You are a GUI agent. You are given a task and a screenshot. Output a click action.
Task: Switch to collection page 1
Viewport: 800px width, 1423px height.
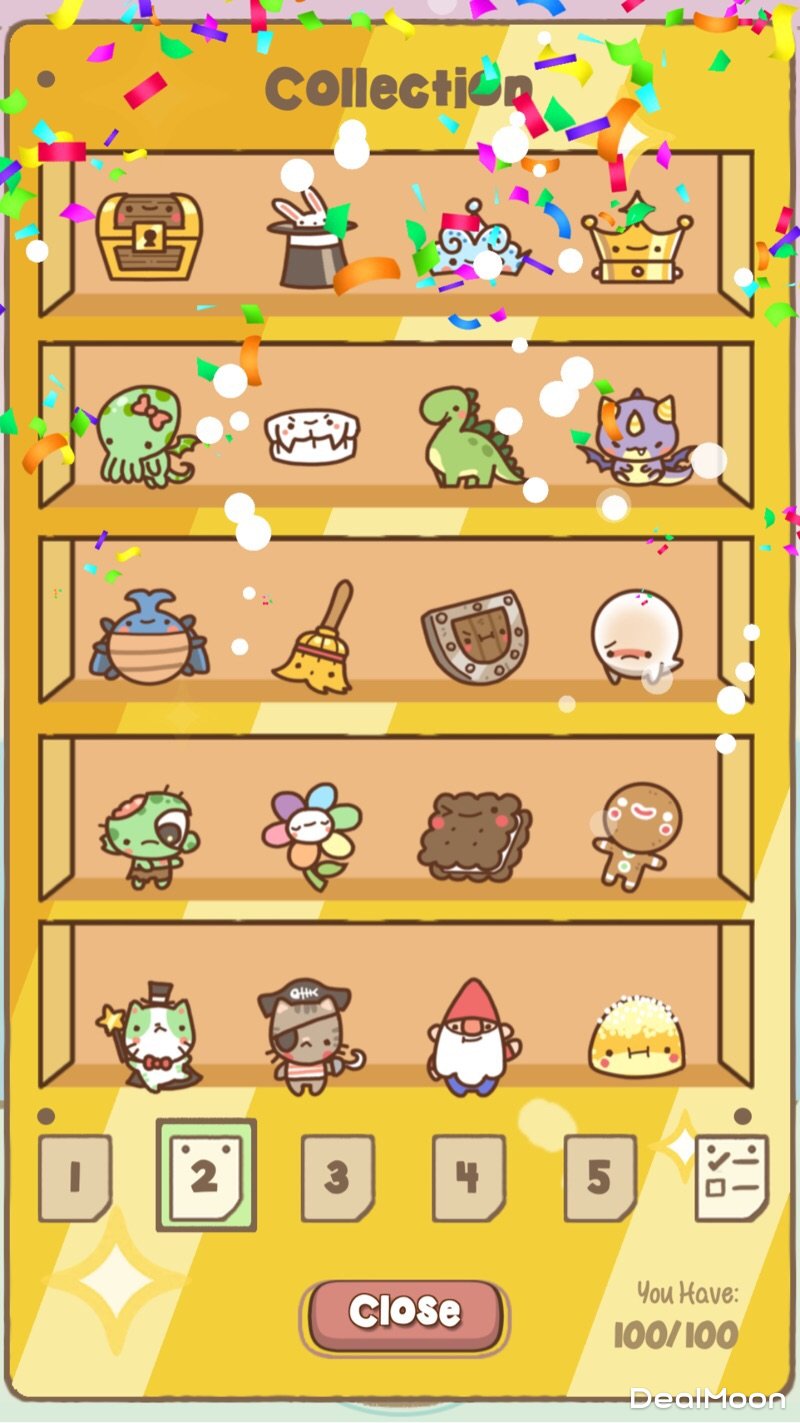(75, 1177)
